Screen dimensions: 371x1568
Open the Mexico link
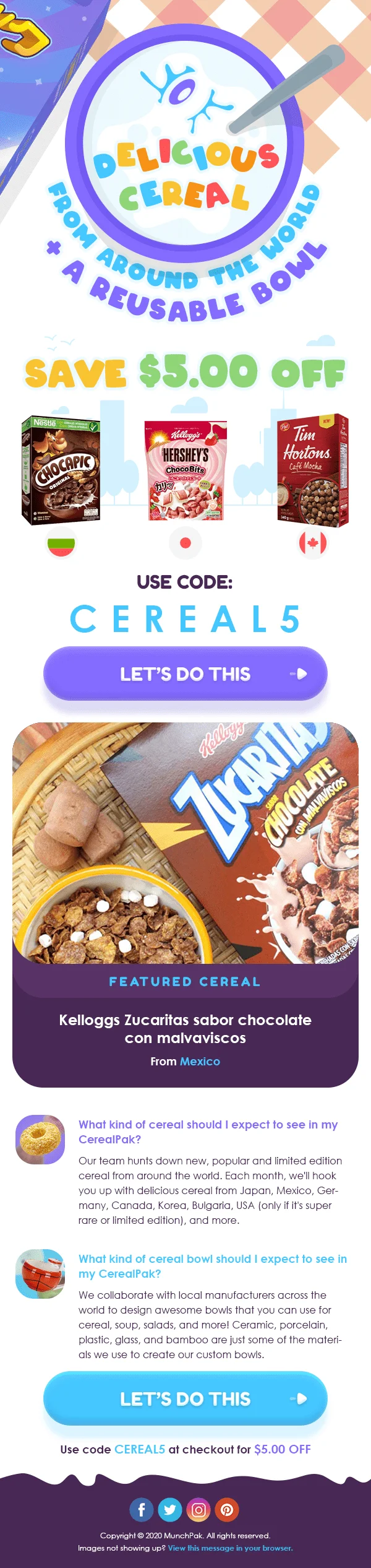(200, 1061)
